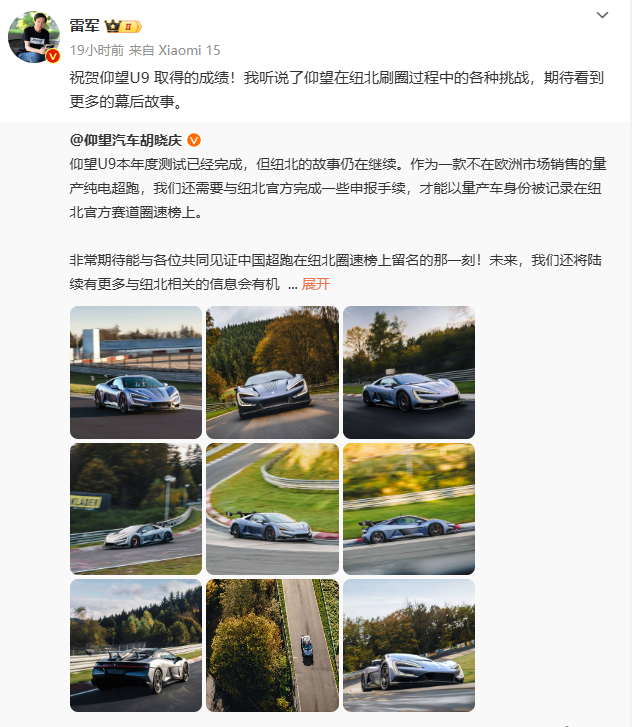The width and height of the screenshot is (632, 727).
Task: View eighth aerial photo of the track
Action: tap(272, 645)
